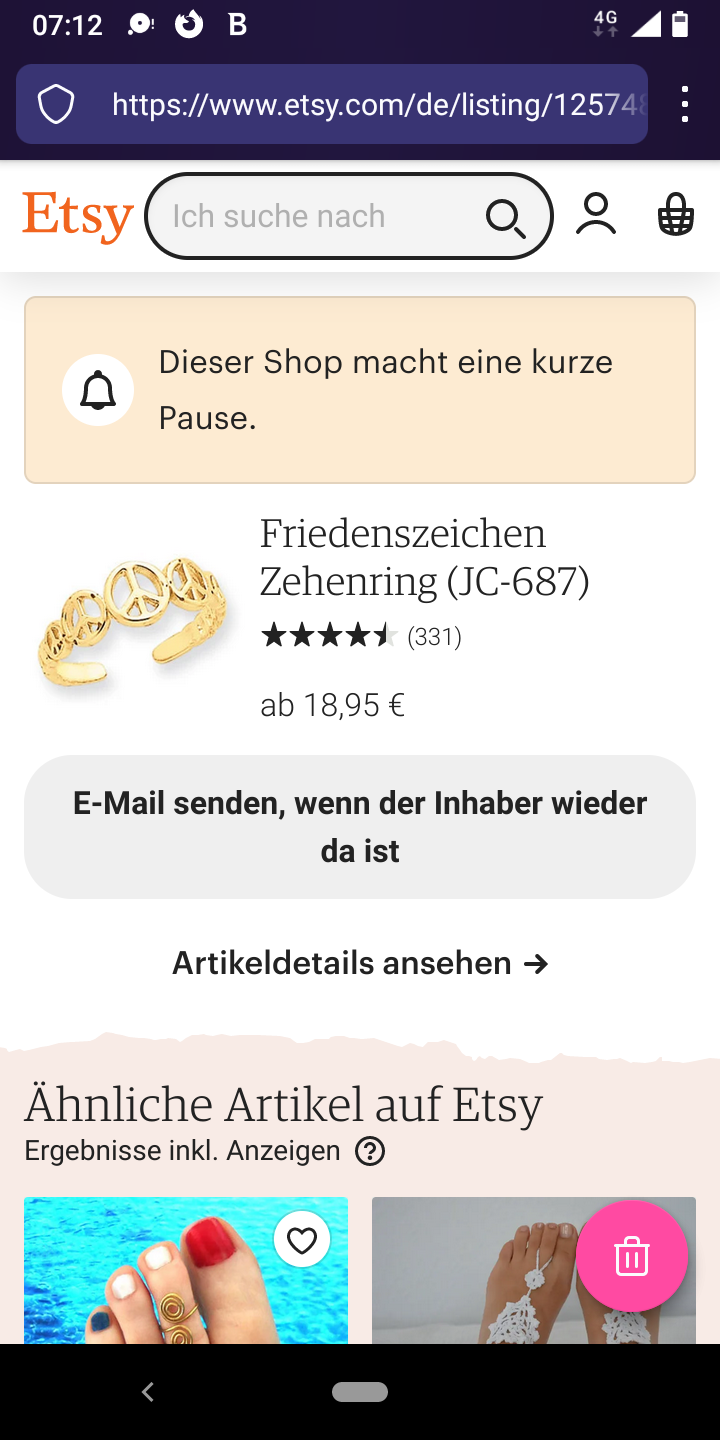Open the browser overflow menu

point(685,104)
